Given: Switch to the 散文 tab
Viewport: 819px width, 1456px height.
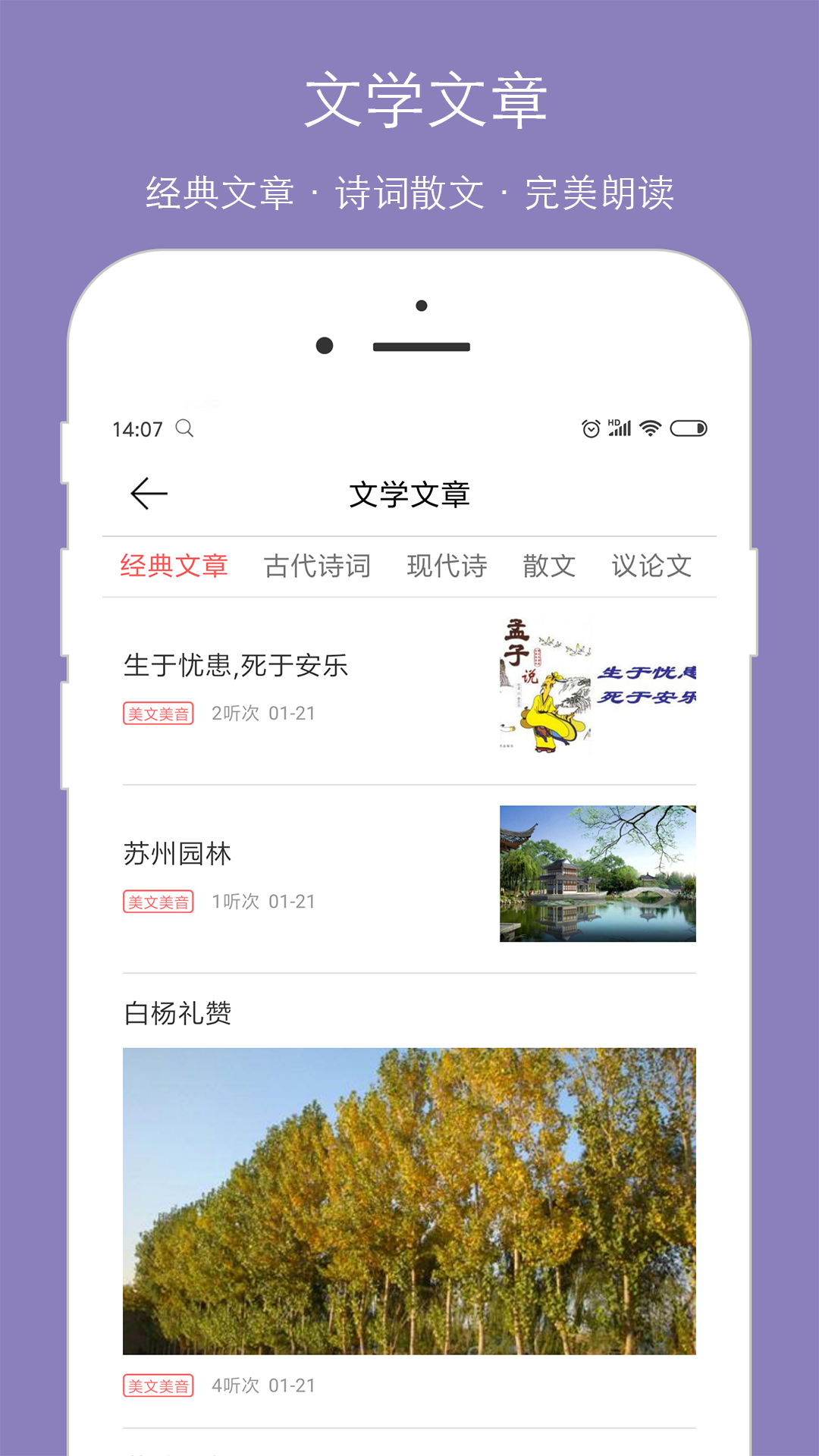Looking at the screenshot, I should click(x=550, y=566).
